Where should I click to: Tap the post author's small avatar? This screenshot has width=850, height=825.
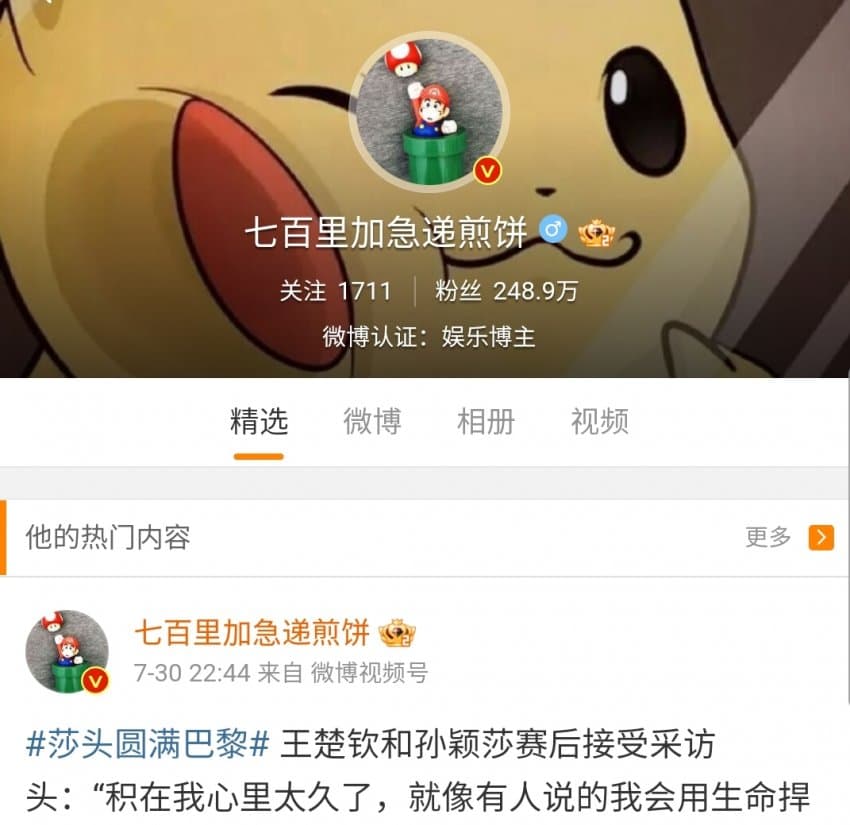tap(66, 651)
